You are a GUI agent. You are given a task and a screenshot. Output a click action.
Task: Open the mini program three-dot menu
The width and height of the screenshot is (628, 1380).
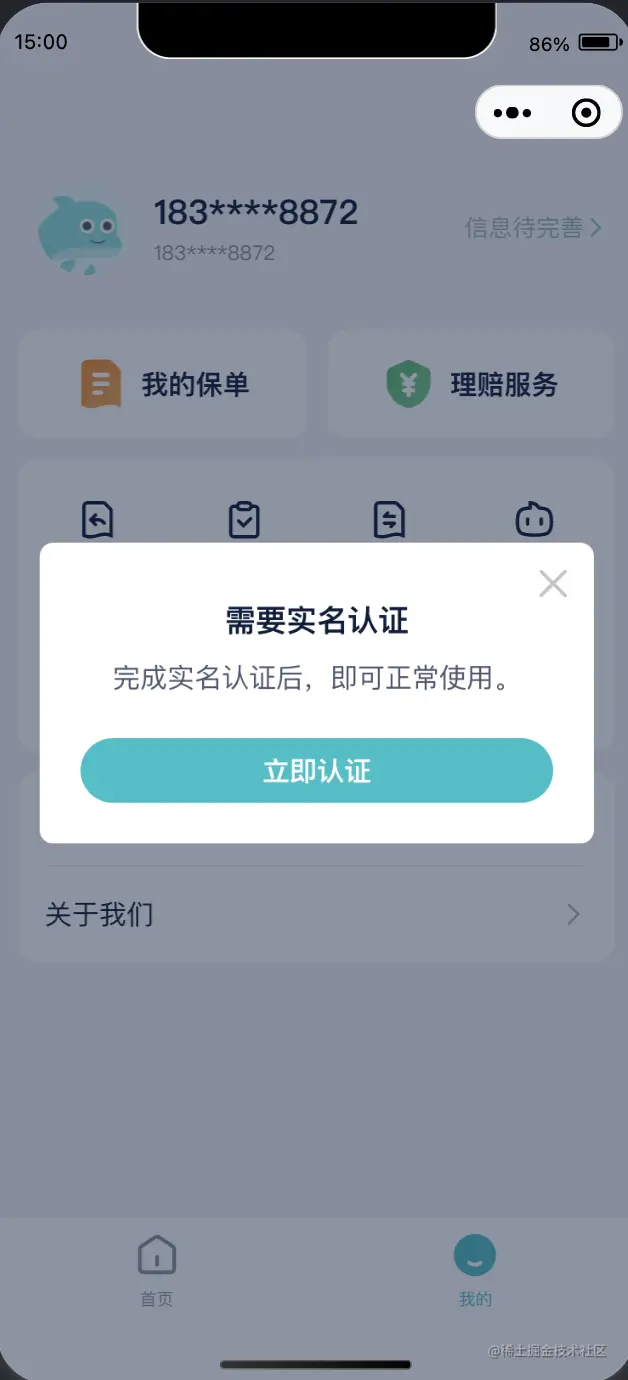(x=513, y=113)
